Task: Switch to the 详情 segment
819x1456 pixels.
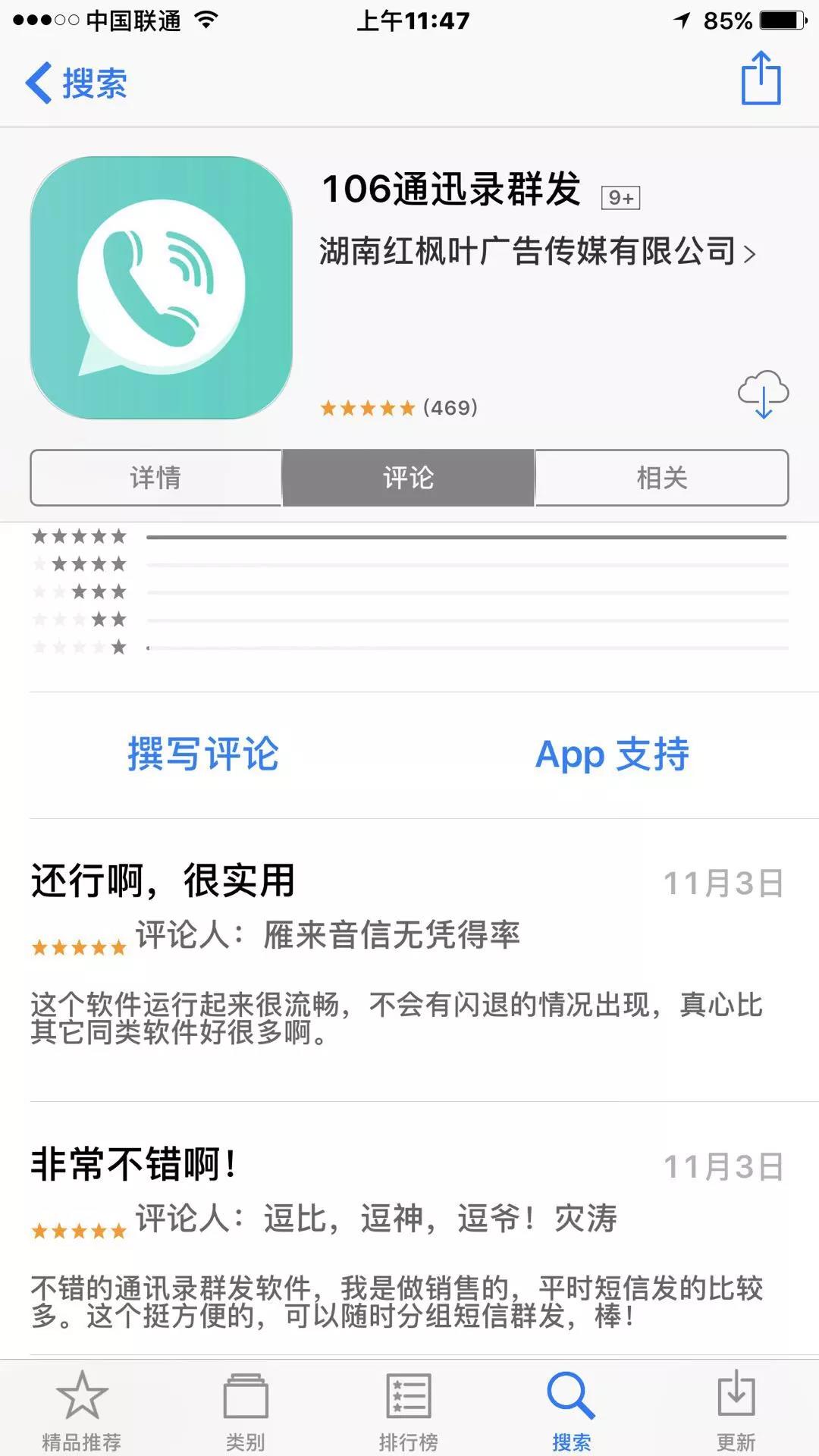Action: 156,478
